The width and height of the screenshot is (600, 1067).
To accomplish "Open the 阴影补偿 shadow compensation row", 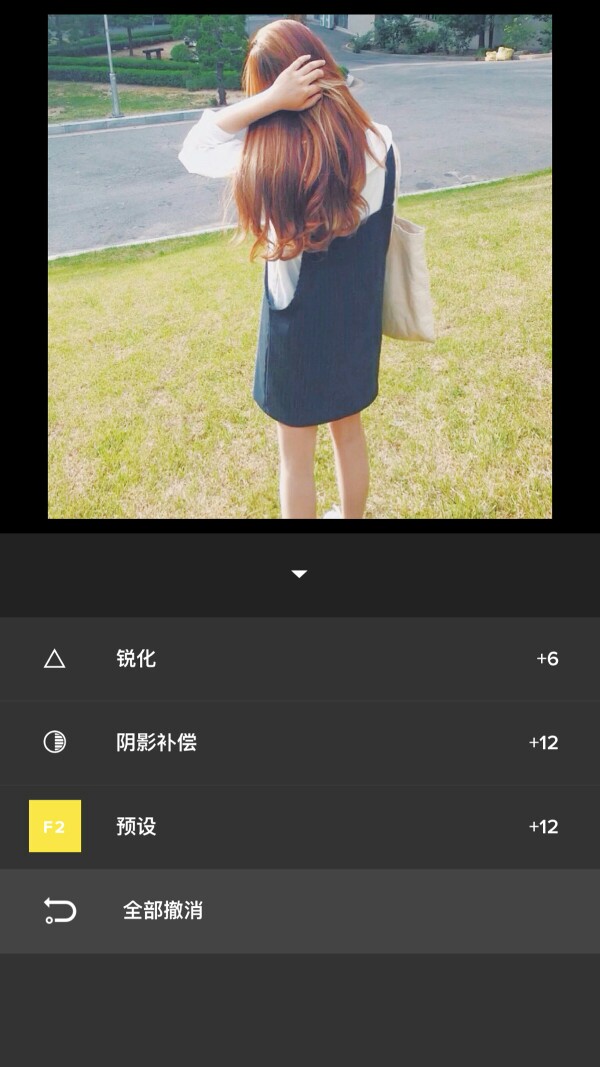I will point(300,743).
